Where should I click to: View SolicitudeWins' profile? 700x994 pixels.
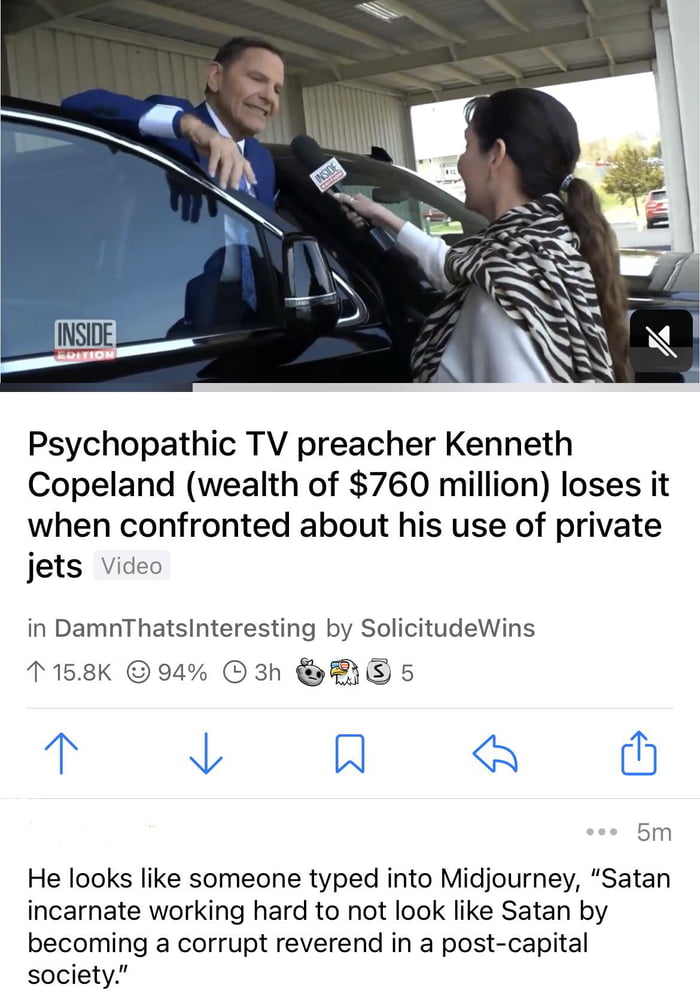tap(447, 628)
